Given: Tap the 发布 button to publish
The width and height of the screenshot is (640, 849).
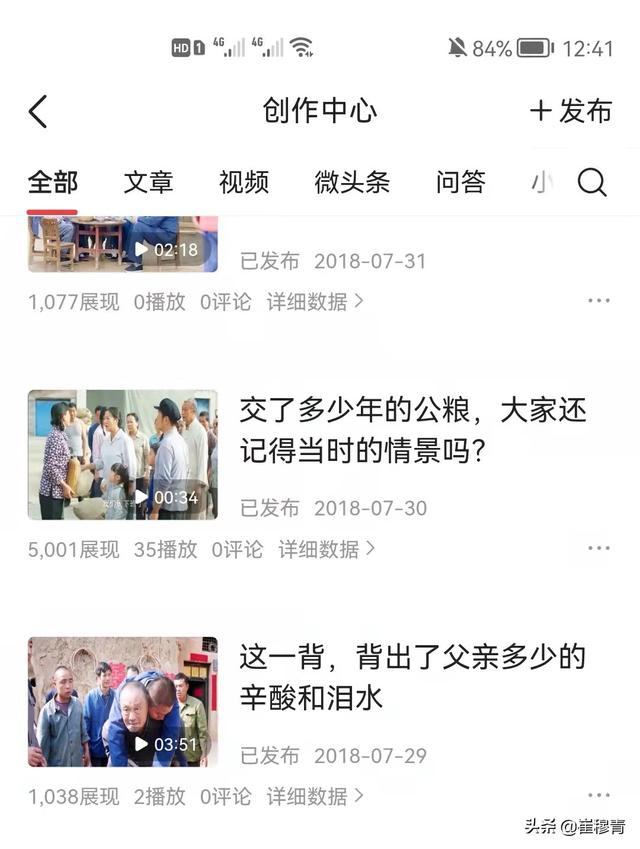Looking at the screenshot, I should pyautogui.click(x=570, y=111).
